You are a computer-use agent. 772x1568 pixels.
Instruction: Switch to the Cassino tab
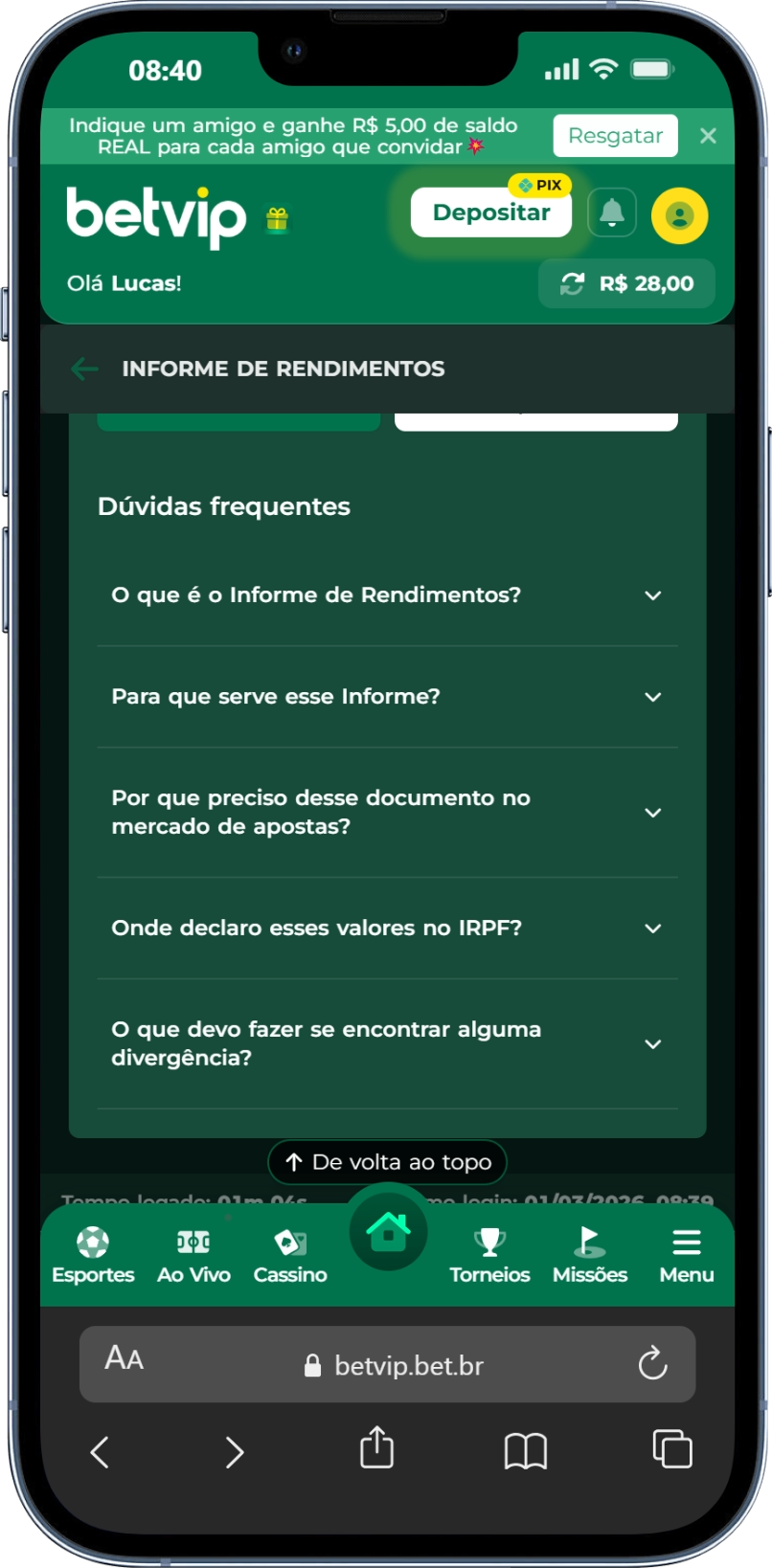point(290,1255)
